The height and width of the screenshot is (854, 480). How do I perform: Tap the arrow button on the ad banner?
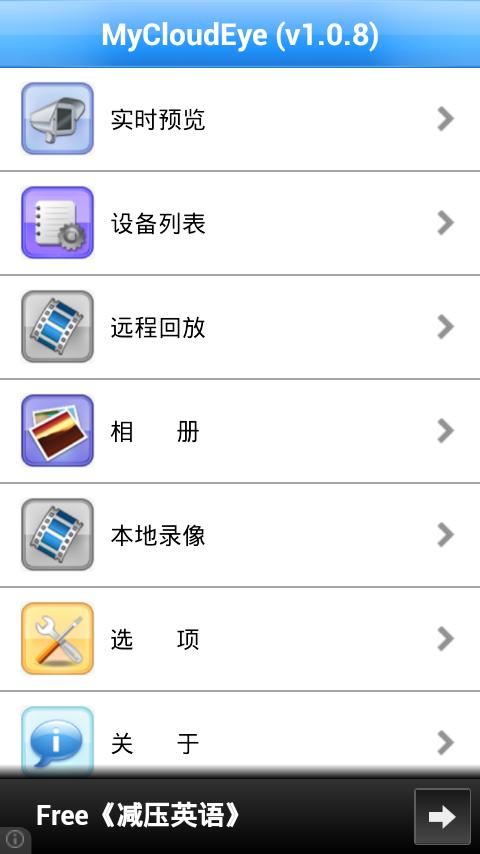tap(442, 816)
